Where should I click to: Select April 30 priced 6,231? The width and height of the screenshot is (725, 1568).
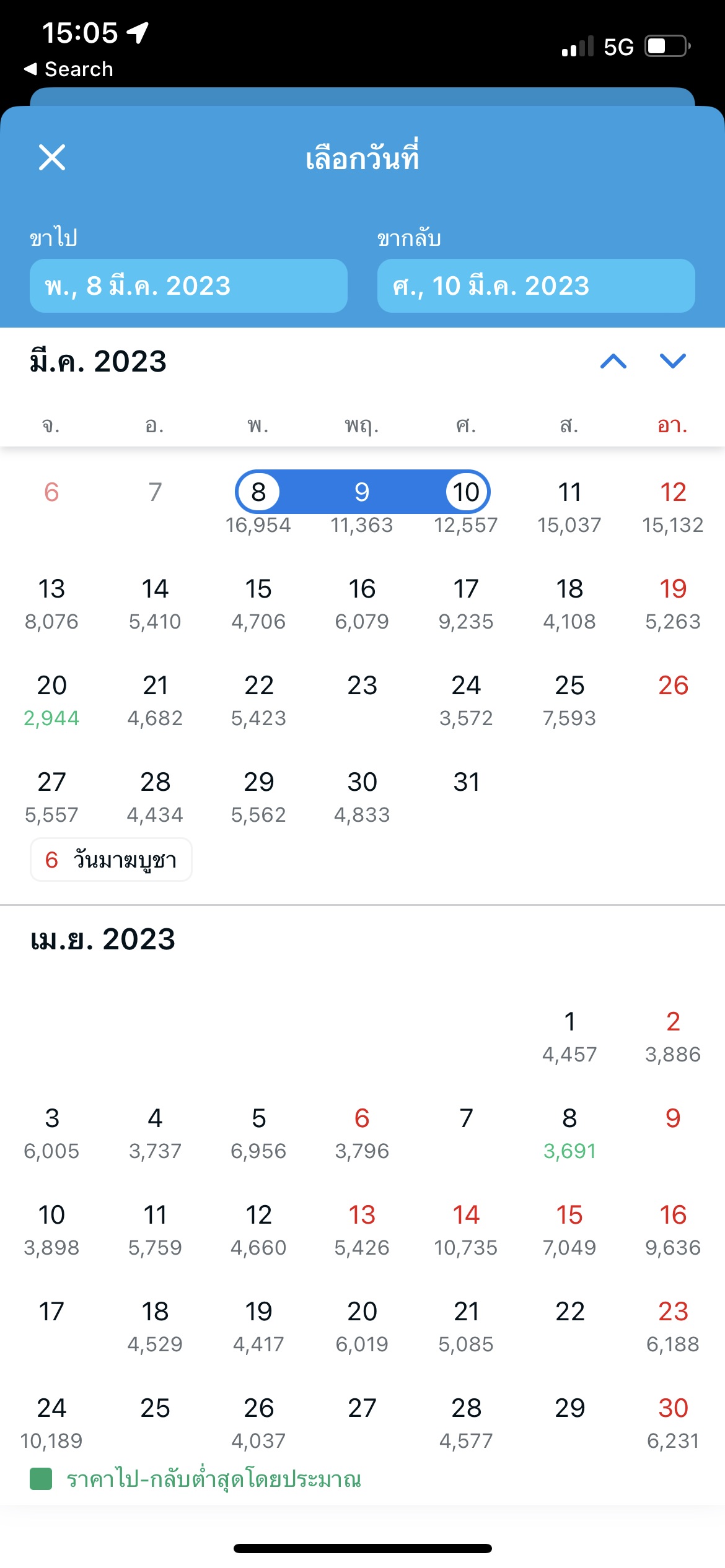[673, 1422]
